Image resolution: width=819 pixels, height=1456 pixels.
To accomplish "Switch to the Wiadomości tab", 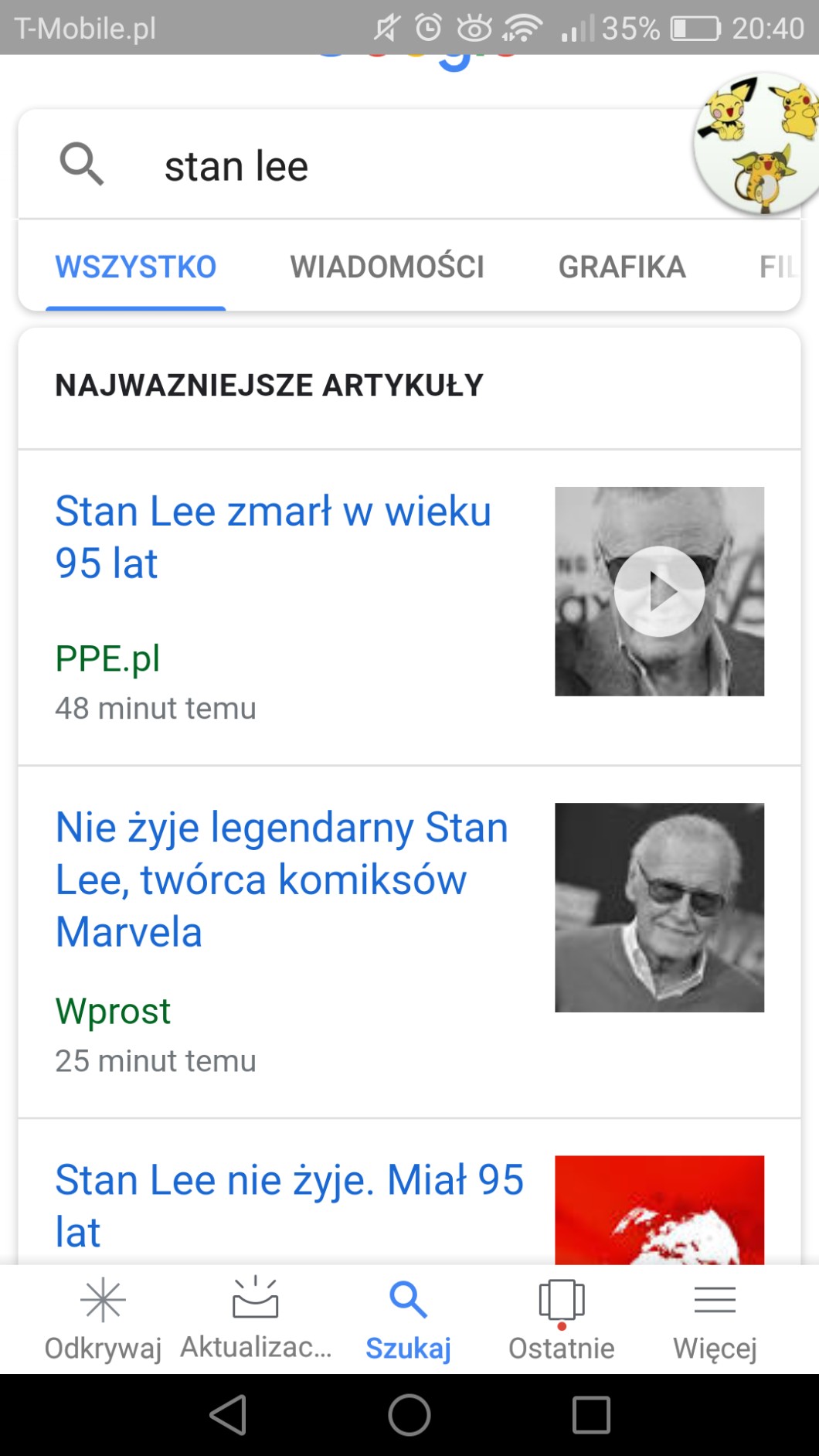I will (387, 267).
